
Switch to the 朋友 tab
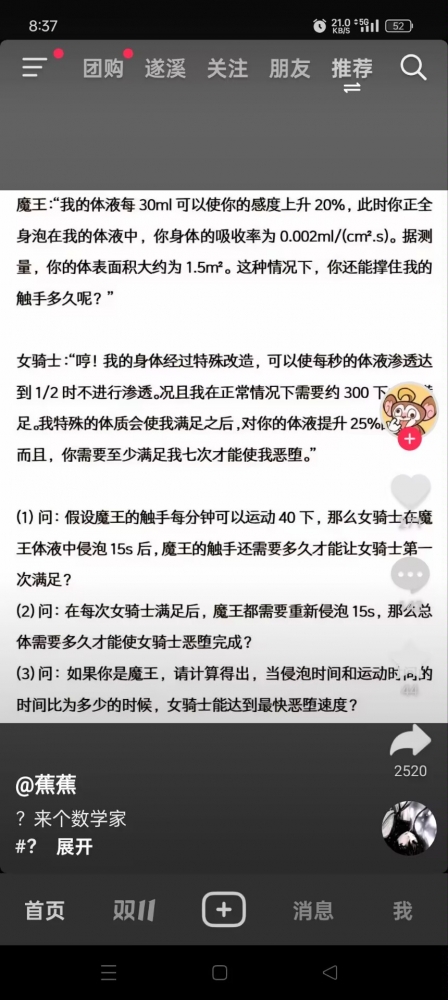point(289,68)
